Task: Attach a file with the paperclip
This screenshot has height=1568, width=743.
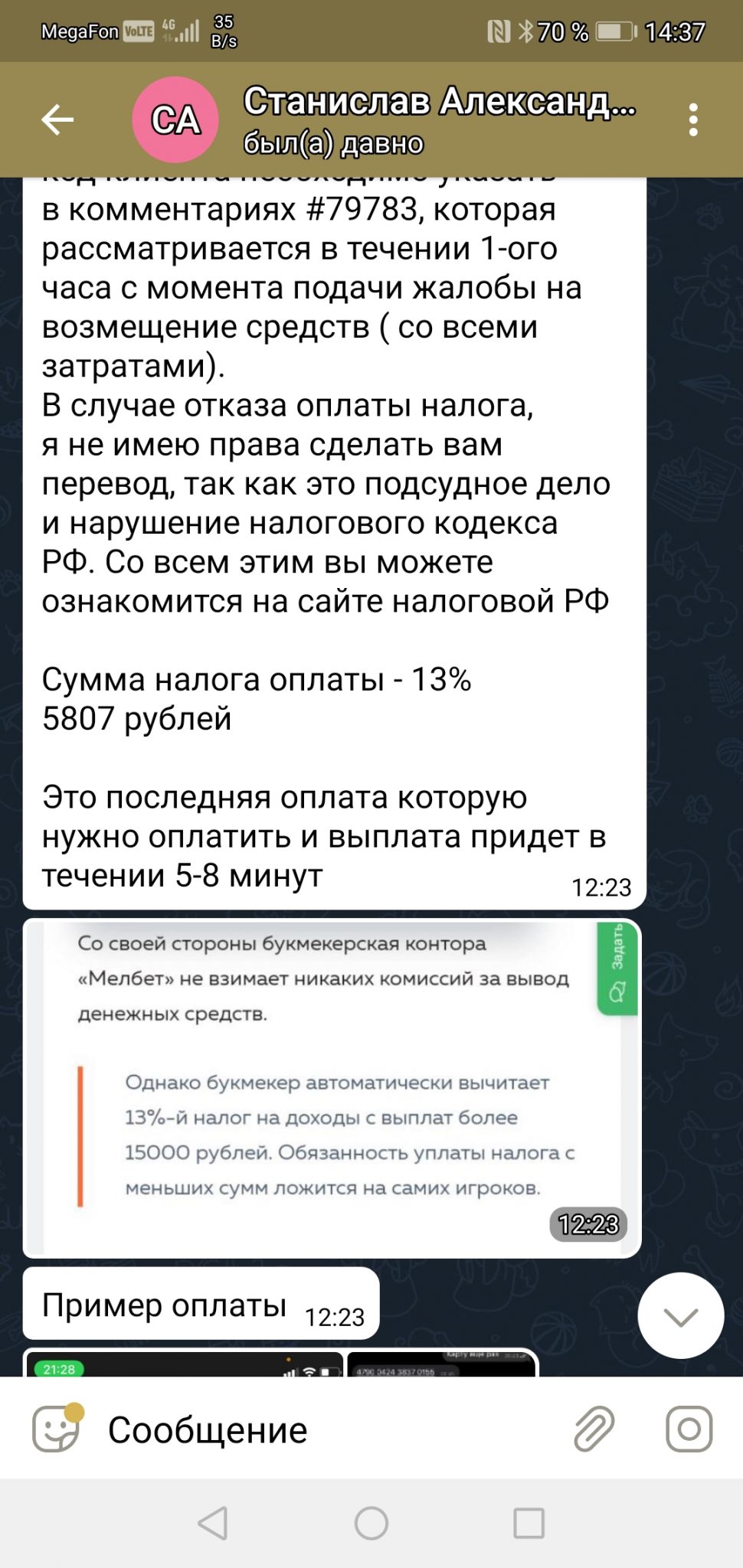Action: click(594, 1429)
